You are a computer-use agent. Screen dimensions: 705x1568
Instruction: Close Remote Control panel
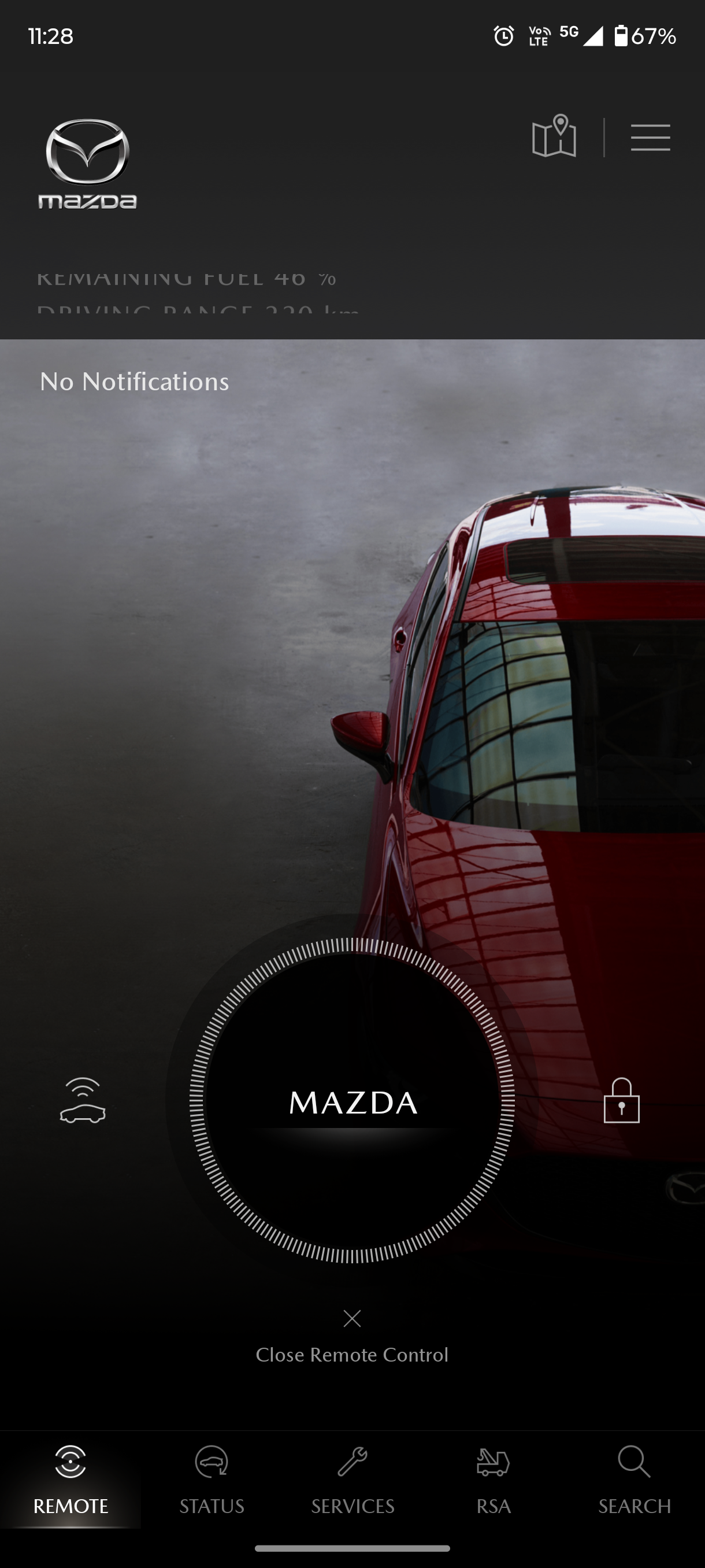point(352,1337)
